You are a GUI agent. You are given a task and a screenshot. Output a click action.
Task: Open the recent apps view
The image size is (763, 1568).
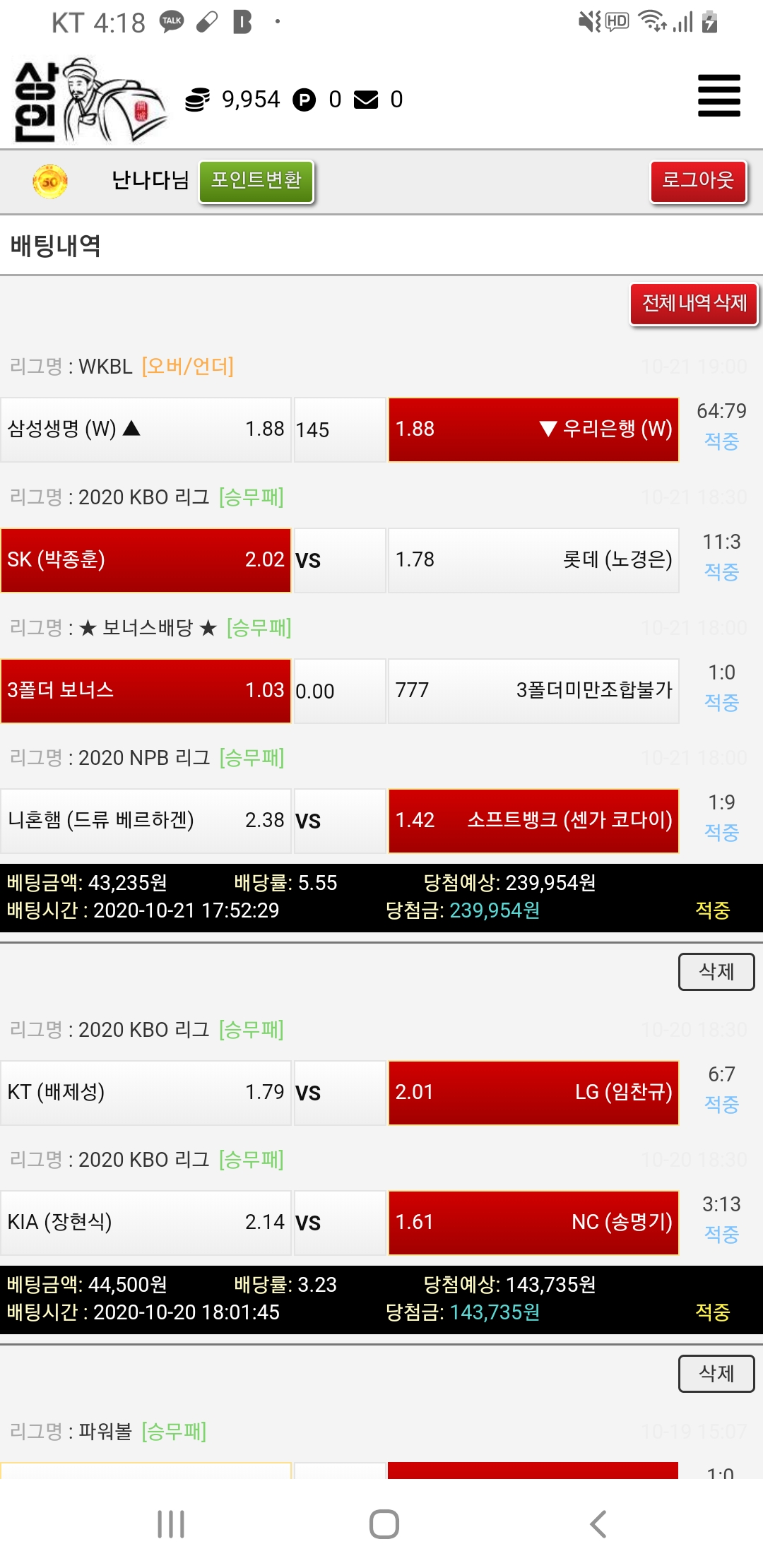point(171,1524)
